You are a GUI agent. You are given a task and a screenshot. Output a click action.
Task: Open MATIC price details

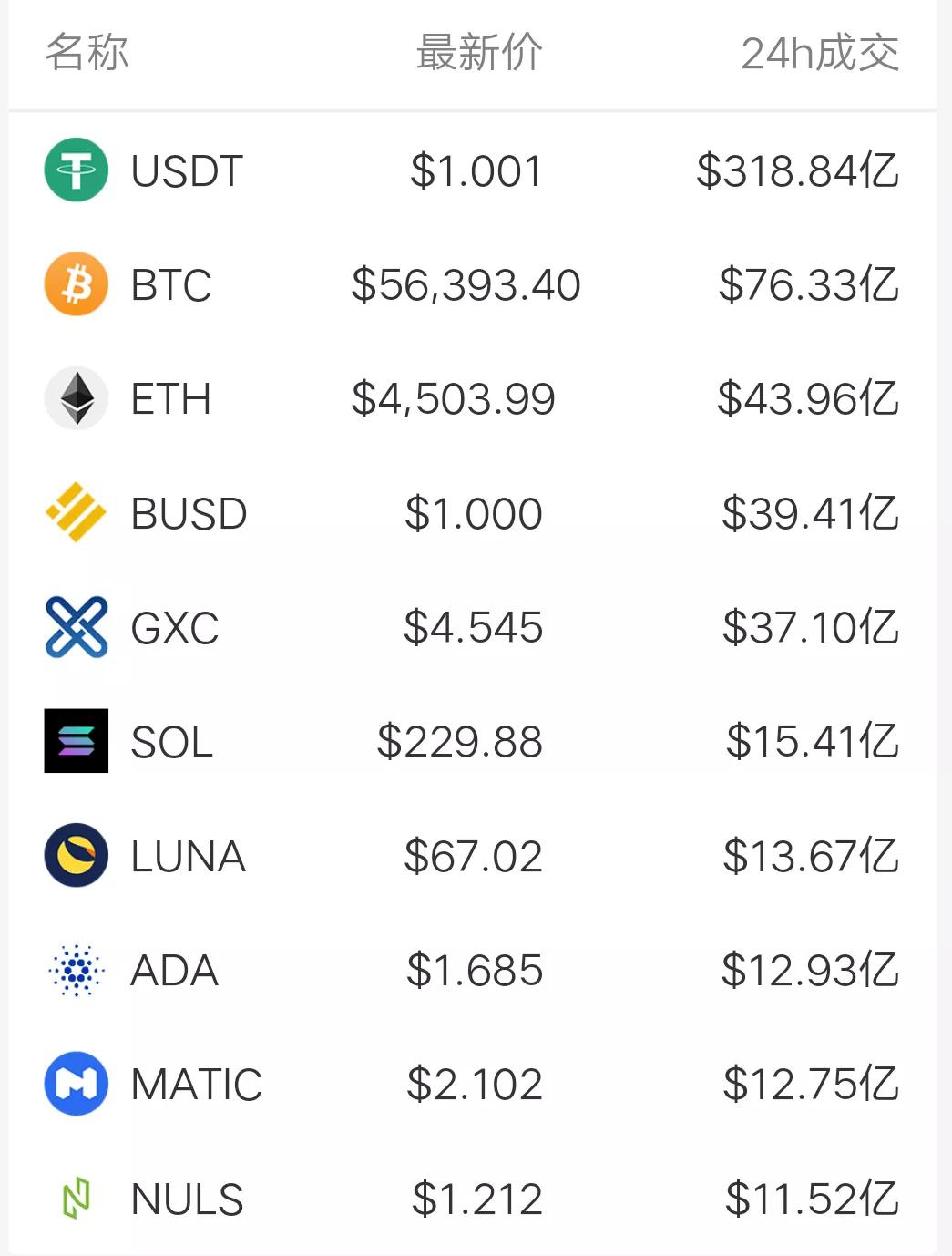(196, 1084)
